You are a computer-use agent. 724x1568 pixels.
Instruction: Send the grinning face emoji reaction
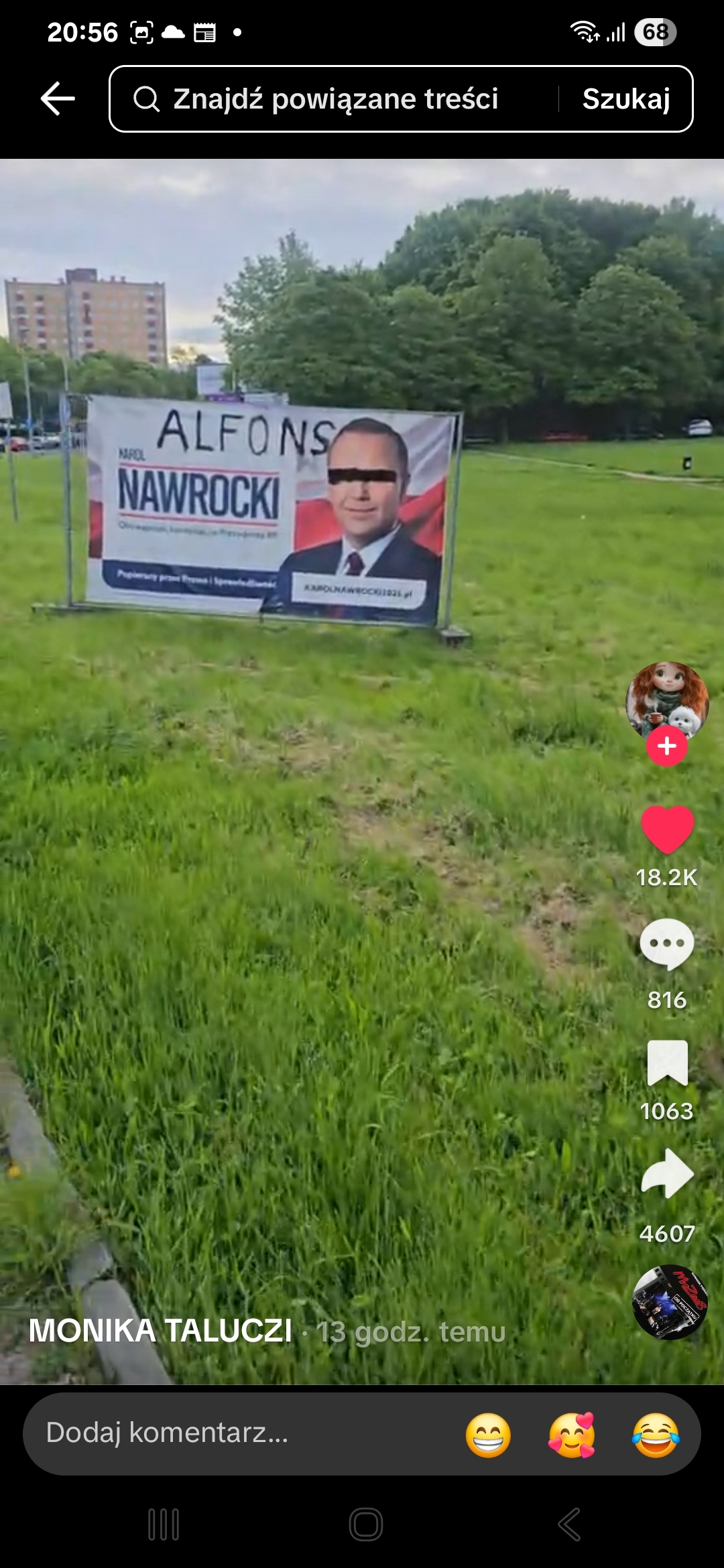[x=488, y=1435]
